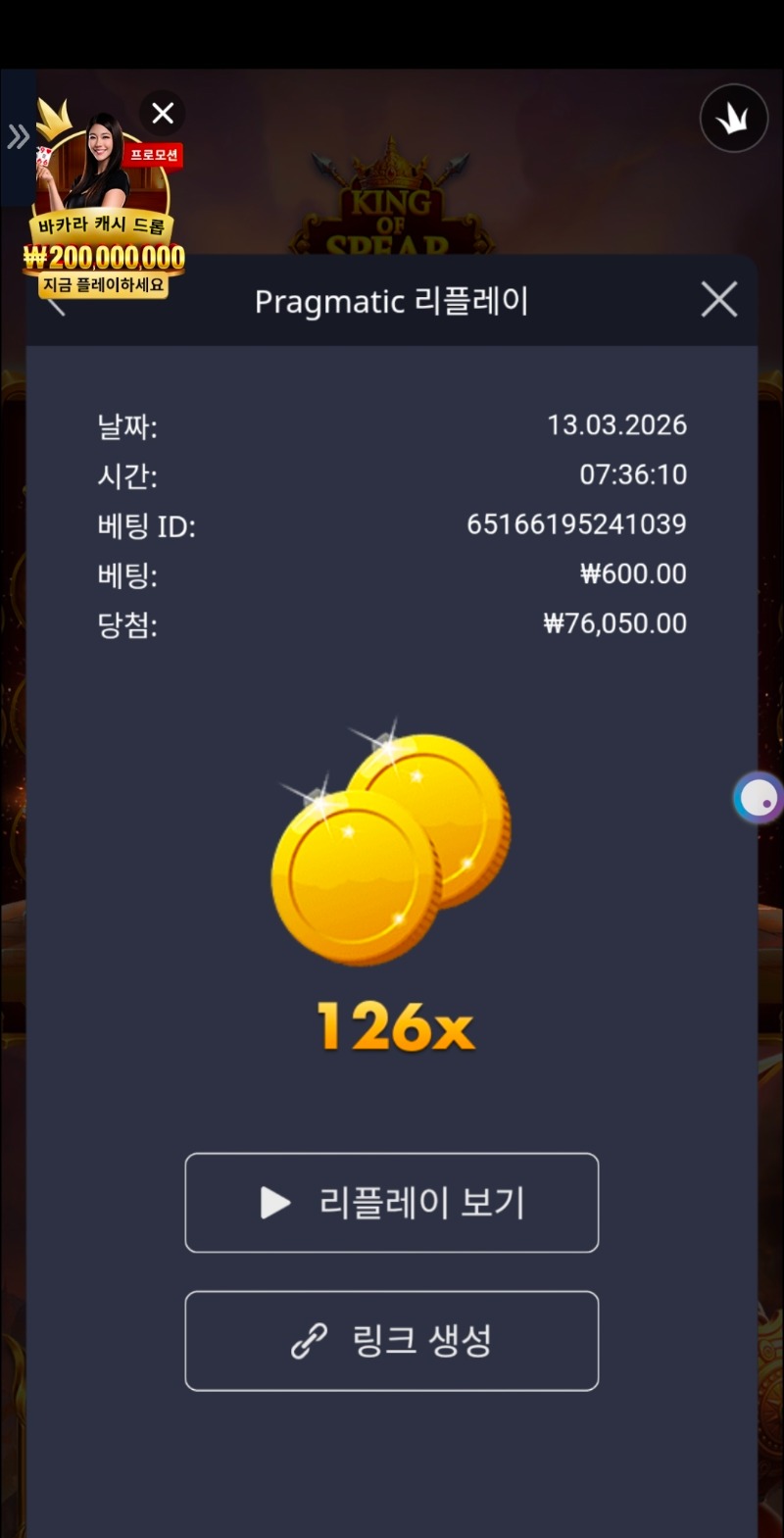Generate a link with 링크 생성
The width and height of the screenshot is (784, 1538).
(392, 1340)
